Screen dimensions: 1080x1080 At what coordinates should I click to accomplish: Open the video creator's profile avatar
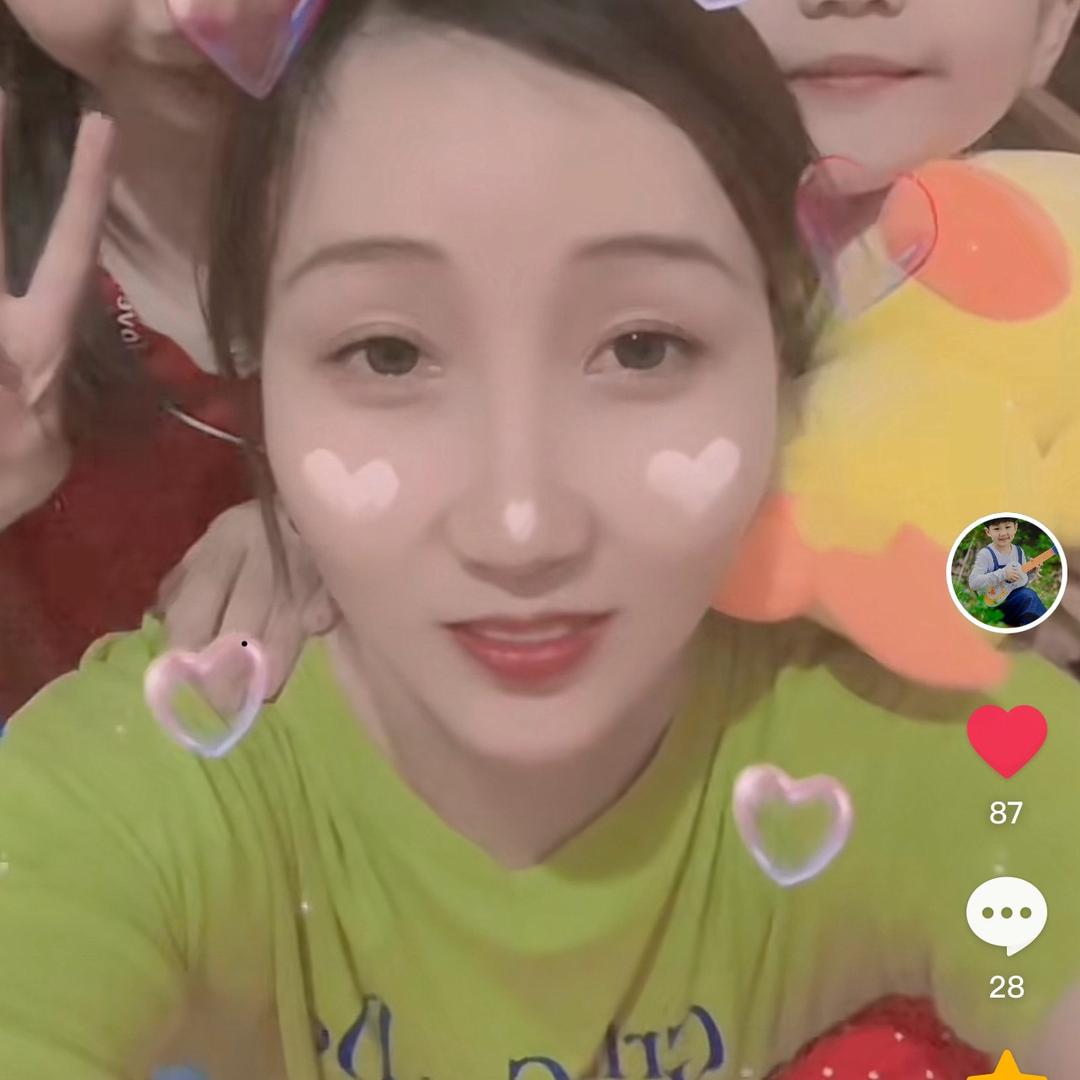(x=1006, y=573)
